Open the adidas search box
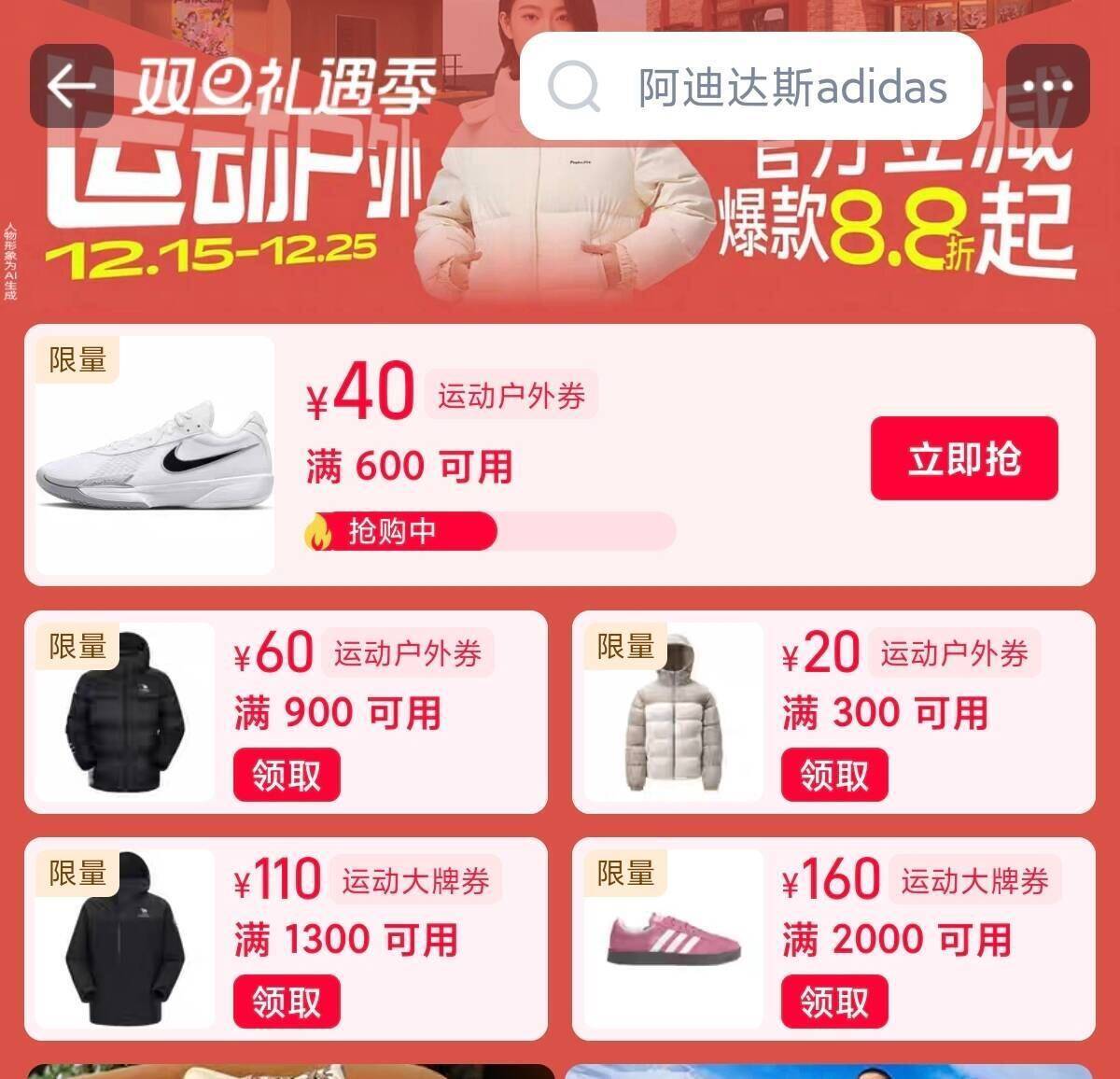This screenshot has width=1120, height=1079. (751, 88)
